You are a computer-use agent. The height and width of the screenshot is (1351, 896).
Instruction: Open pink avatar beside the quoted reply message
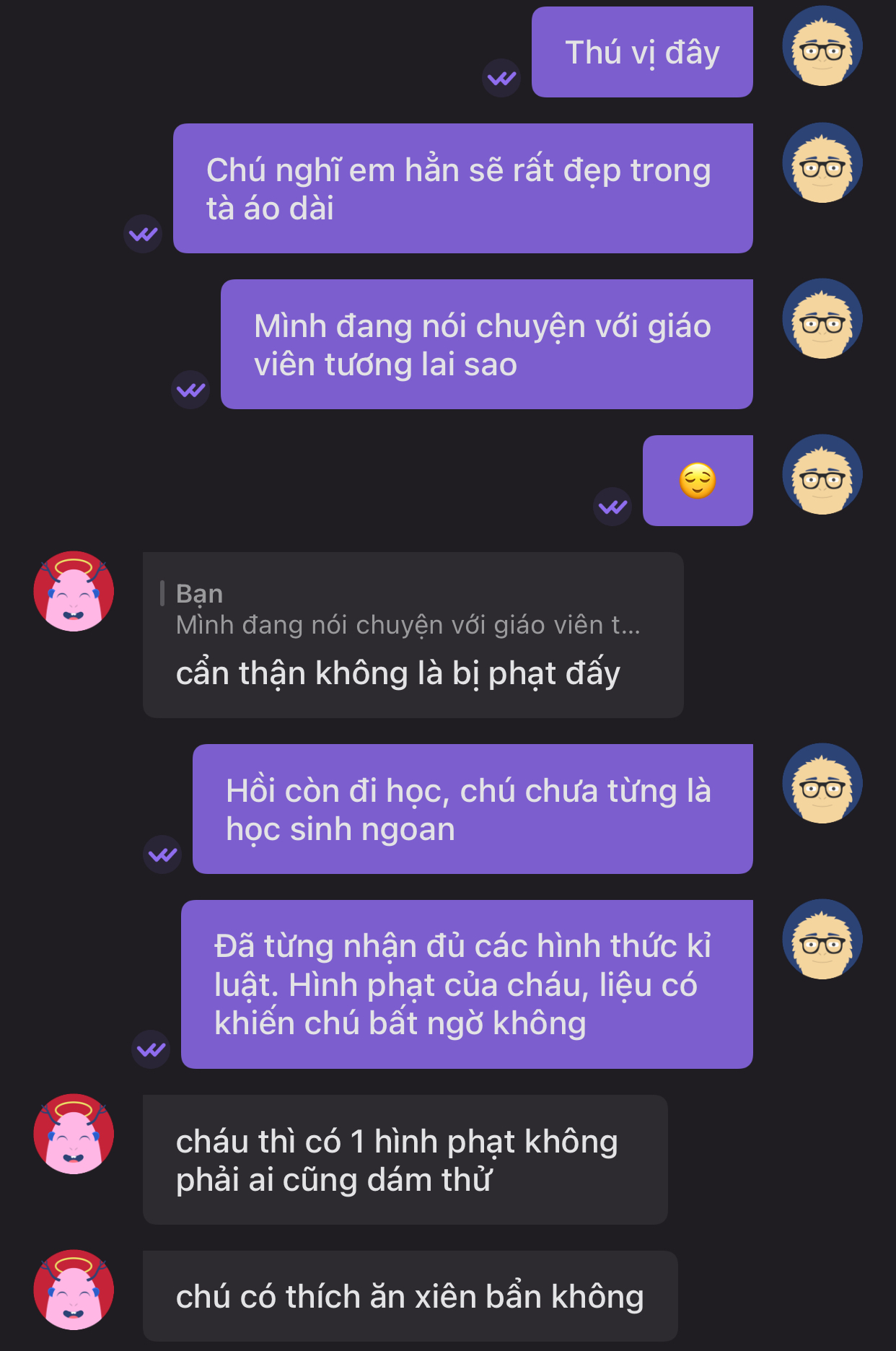(x=74, y=592)
